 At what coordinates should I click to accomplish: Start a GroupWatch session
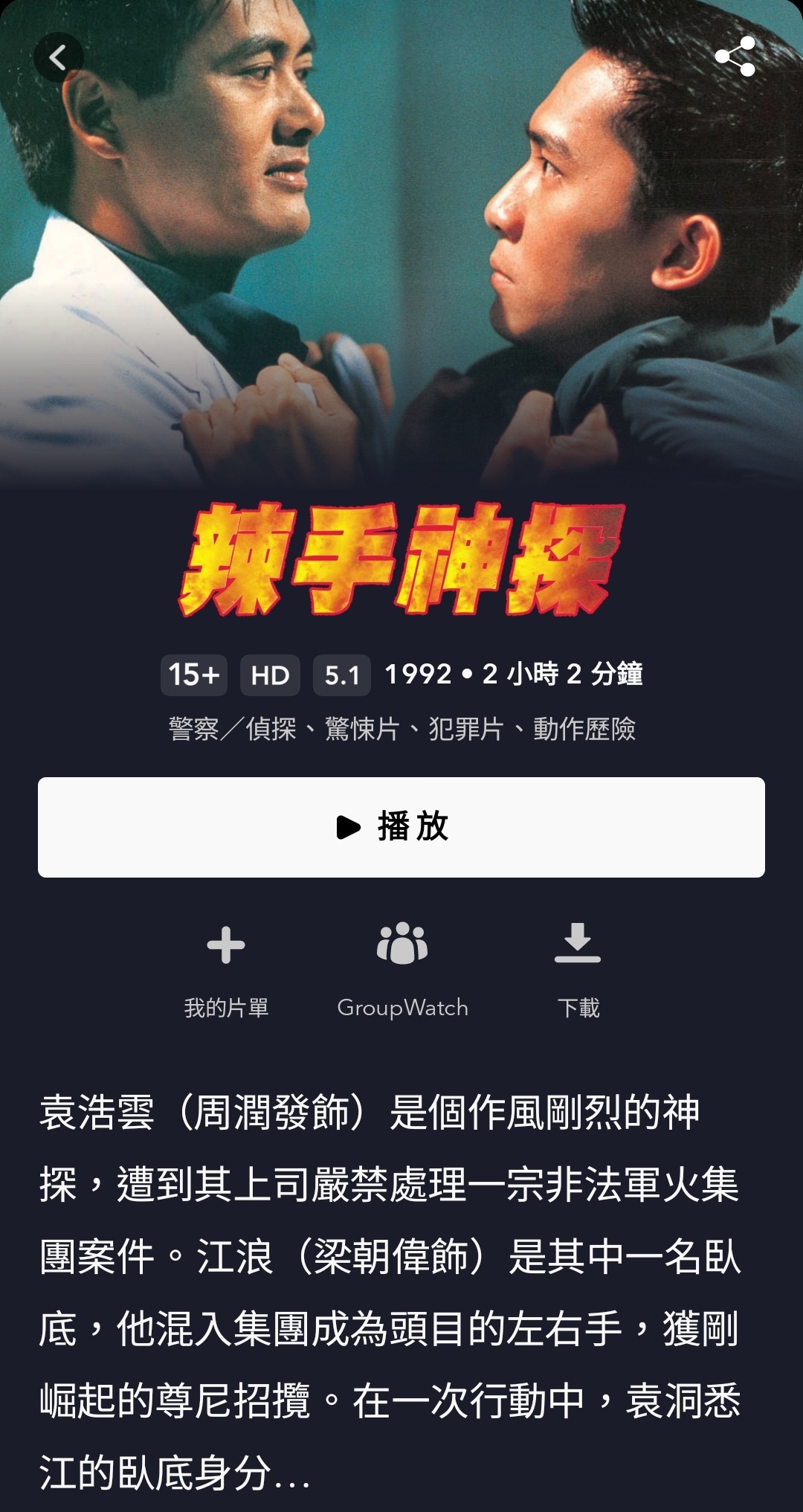click(x=402, y=967)
